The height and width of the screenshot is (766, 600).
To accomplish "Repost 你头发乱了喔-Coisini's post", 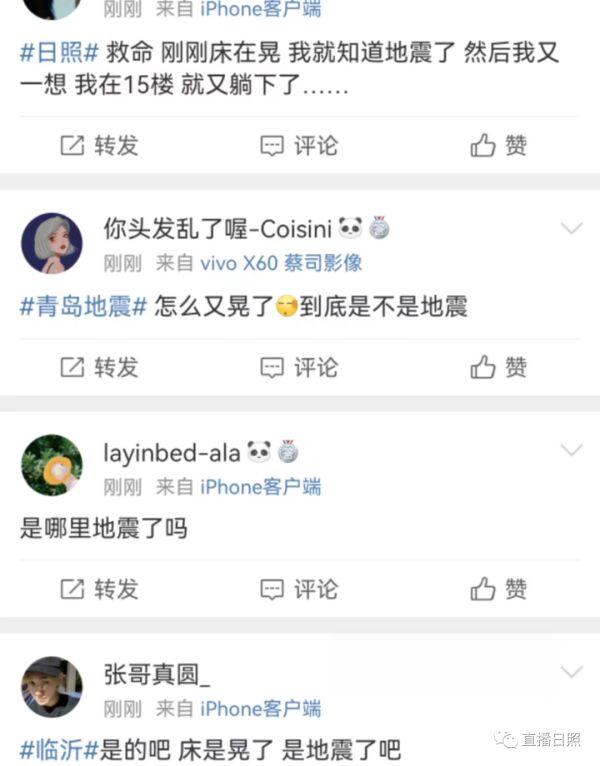I will pos(99,367).
